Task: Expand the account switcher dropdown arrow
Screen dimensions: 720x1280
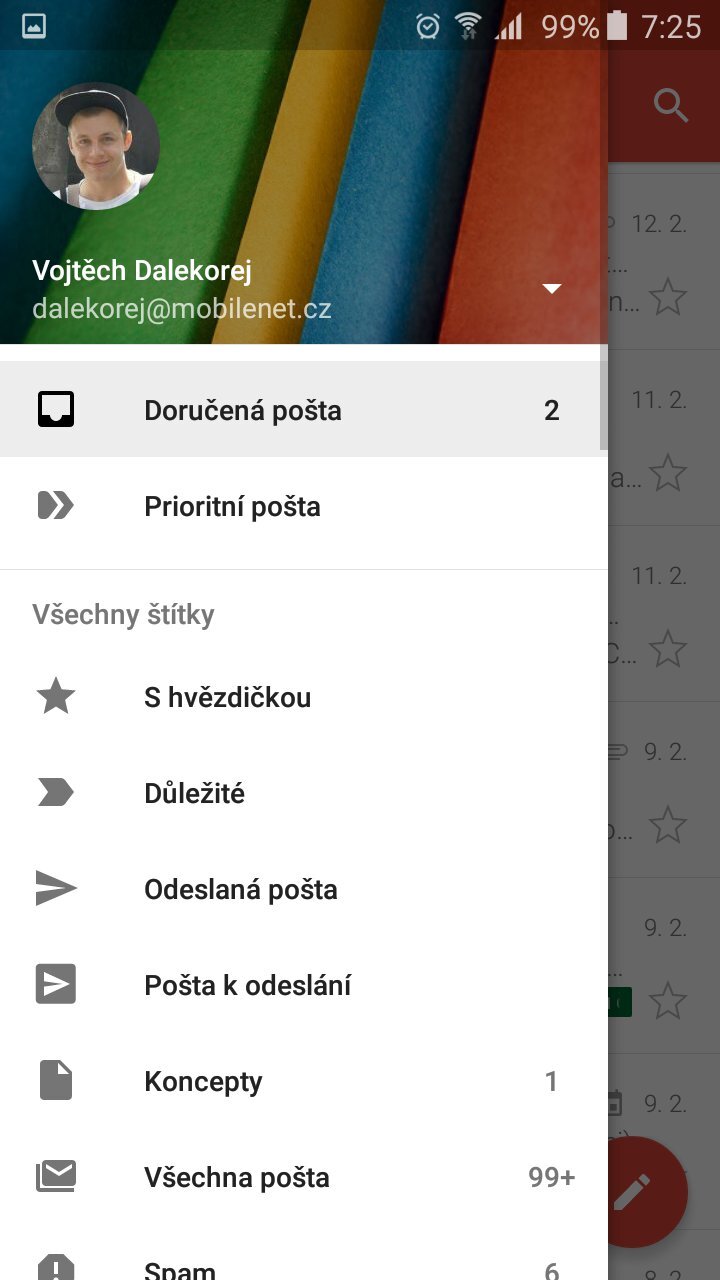Action: click(x=551, y=289)
